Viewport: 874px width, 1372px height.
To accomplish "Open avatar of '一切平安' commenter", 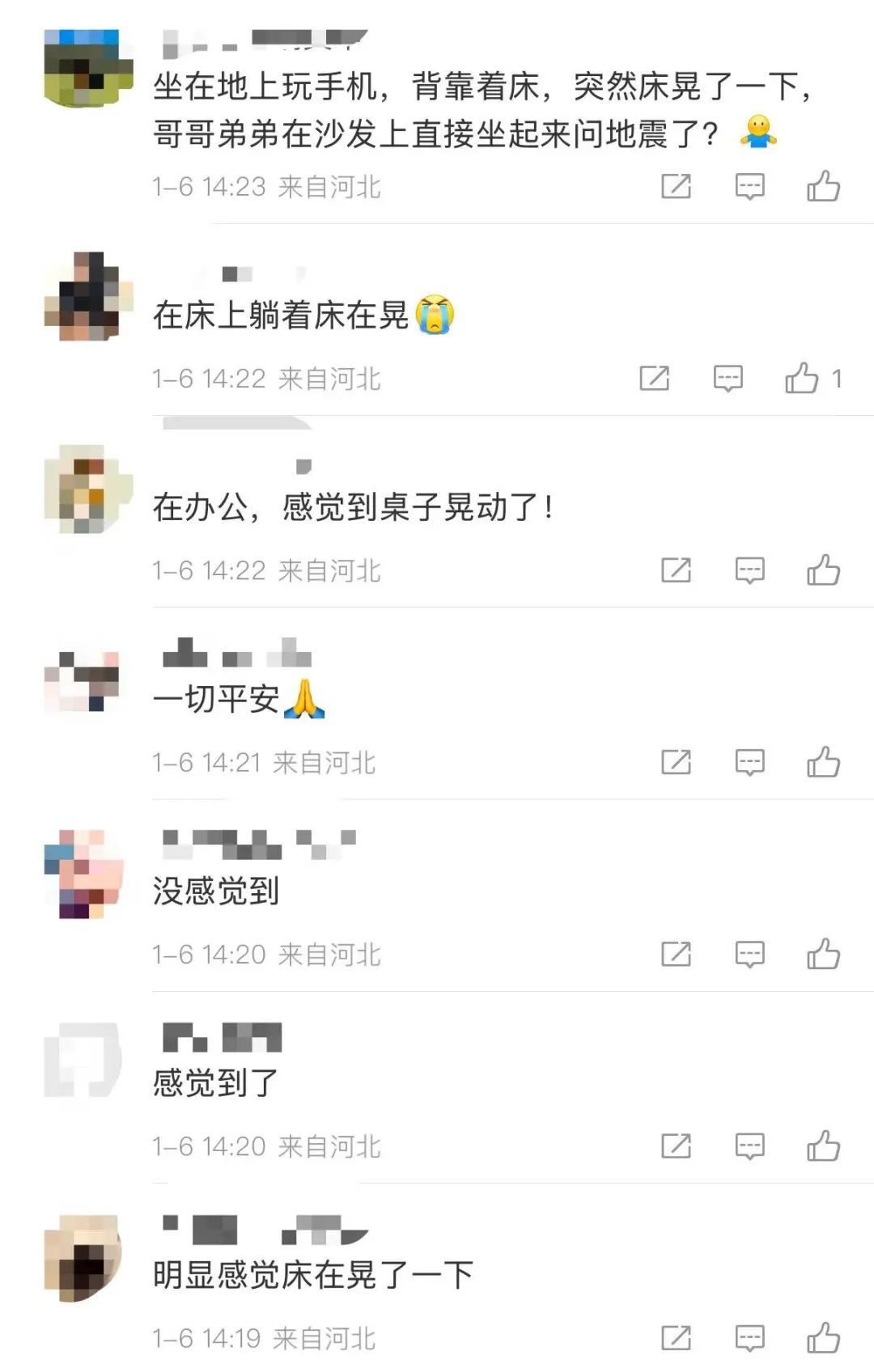I will (x=83, y=682).
